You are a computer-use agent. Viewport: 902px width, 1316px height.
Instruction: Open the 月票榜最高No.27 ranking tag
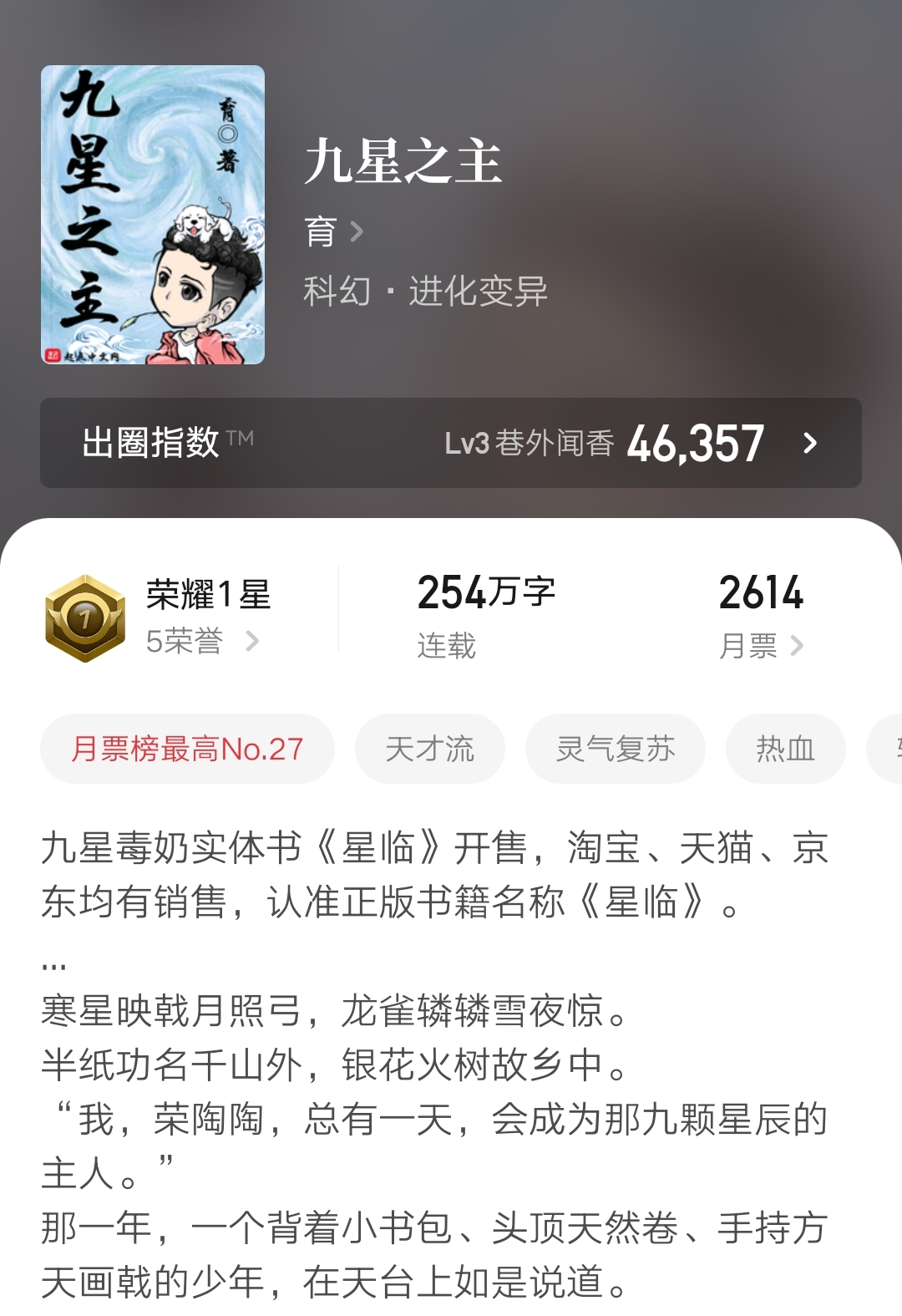pyautogui.click(x=185, y=749)
